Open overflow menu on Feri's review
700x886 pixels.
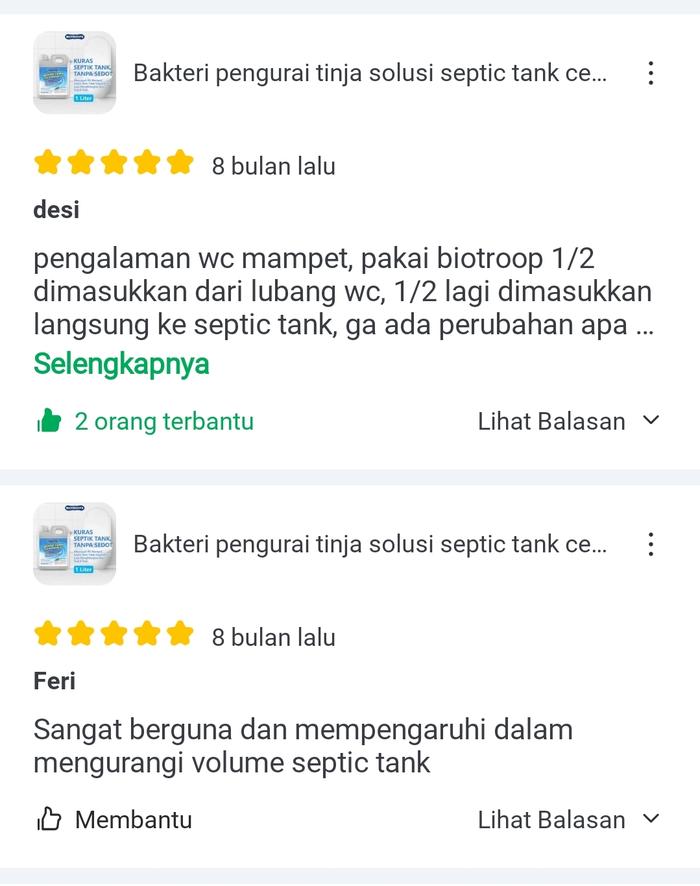[651, 544]
